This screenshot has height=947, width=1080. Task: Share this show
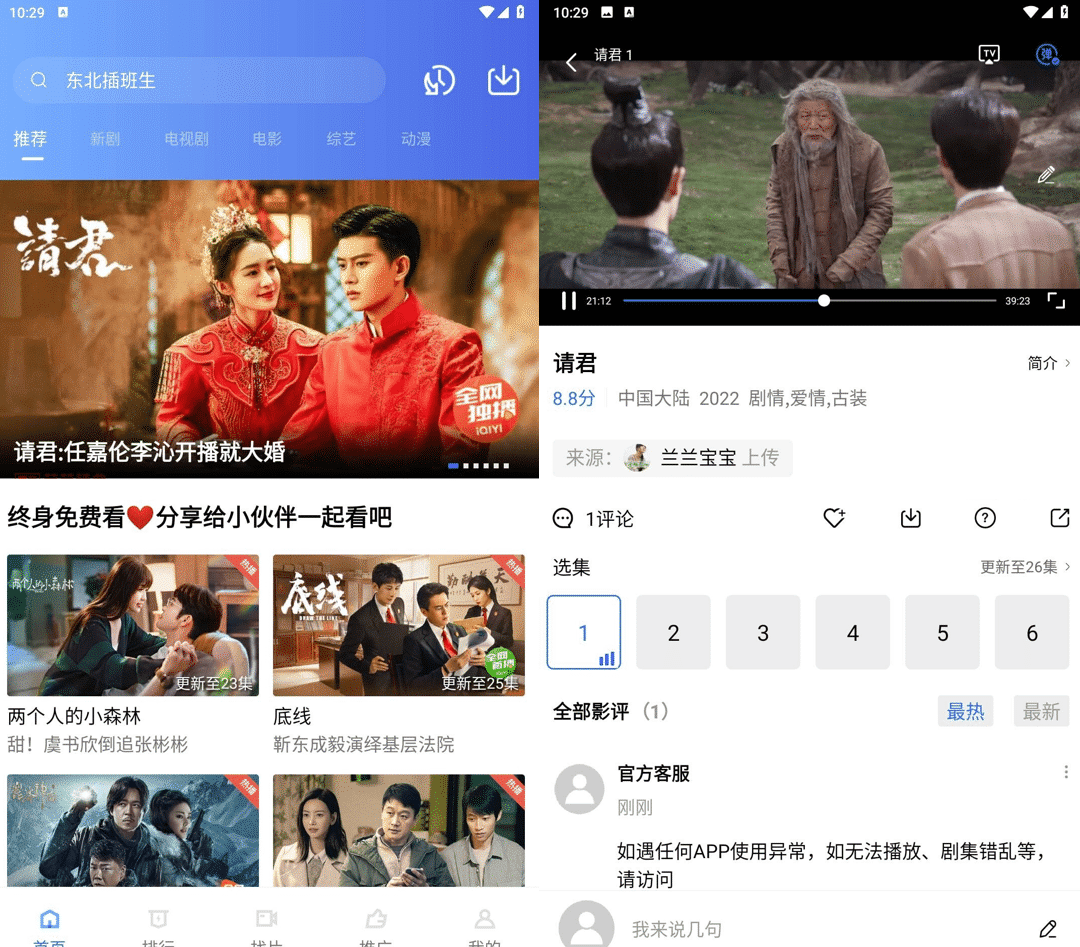[x=1059, y=518]
